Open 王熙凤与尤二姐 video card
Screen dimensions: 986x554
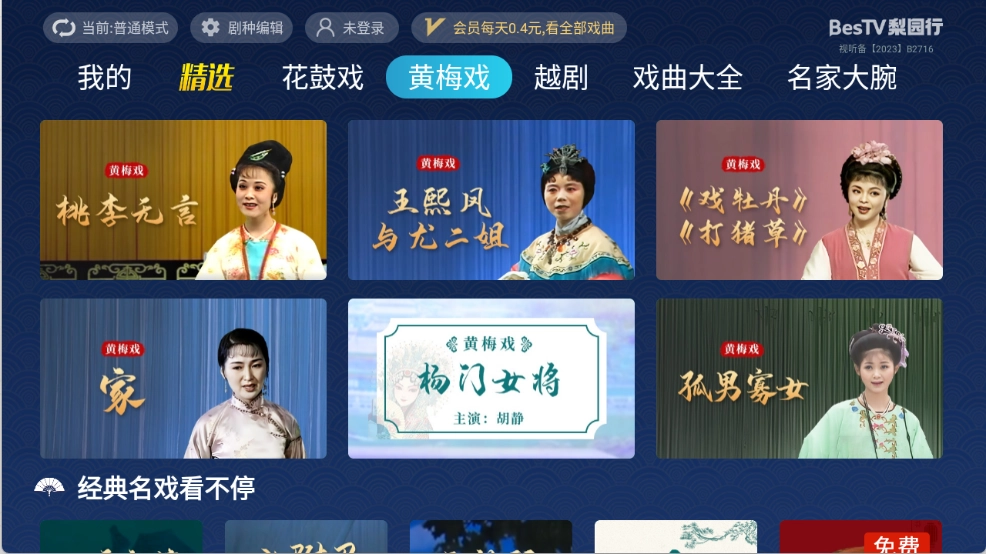491,200
